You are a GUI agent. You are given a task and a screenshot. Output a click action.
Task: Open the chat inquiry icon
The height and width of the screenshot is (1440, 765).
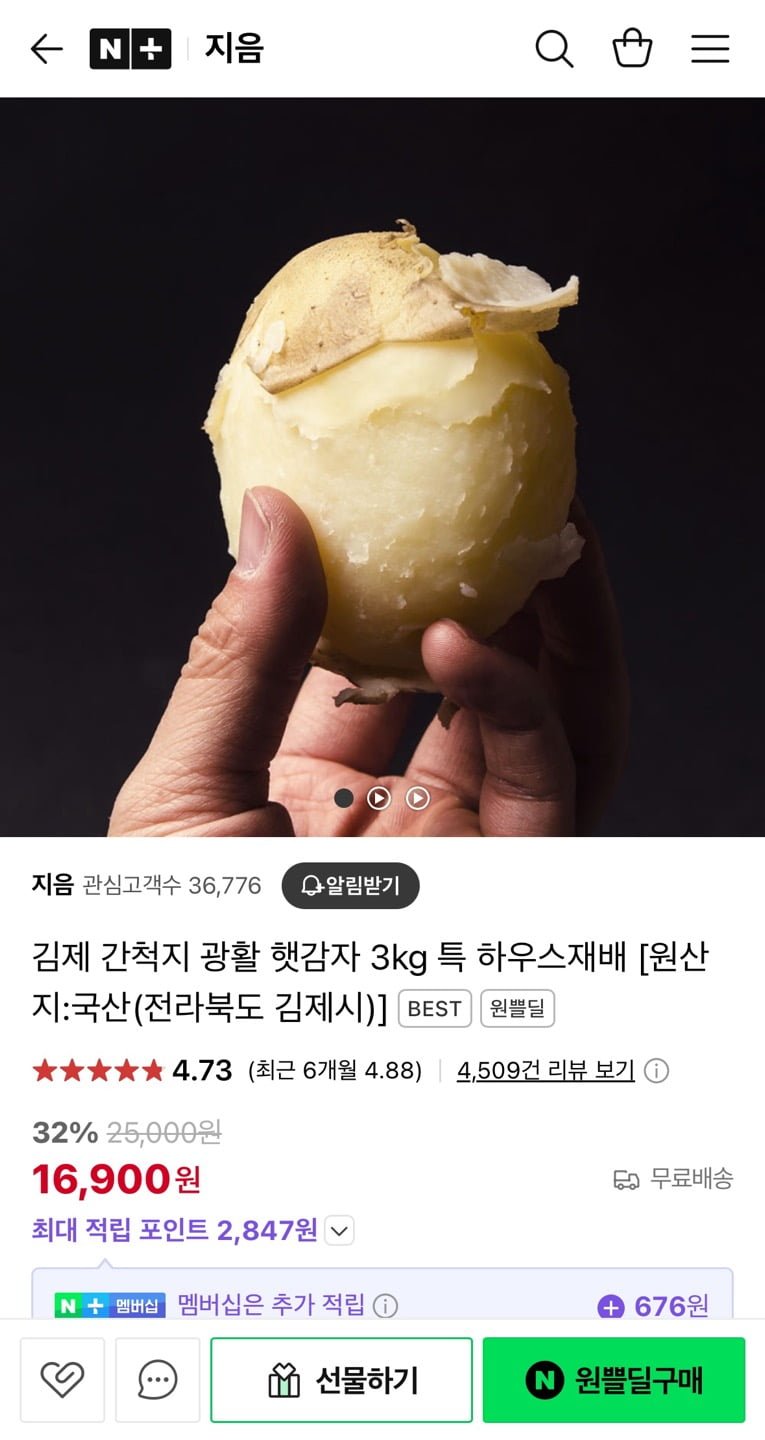157,1380
